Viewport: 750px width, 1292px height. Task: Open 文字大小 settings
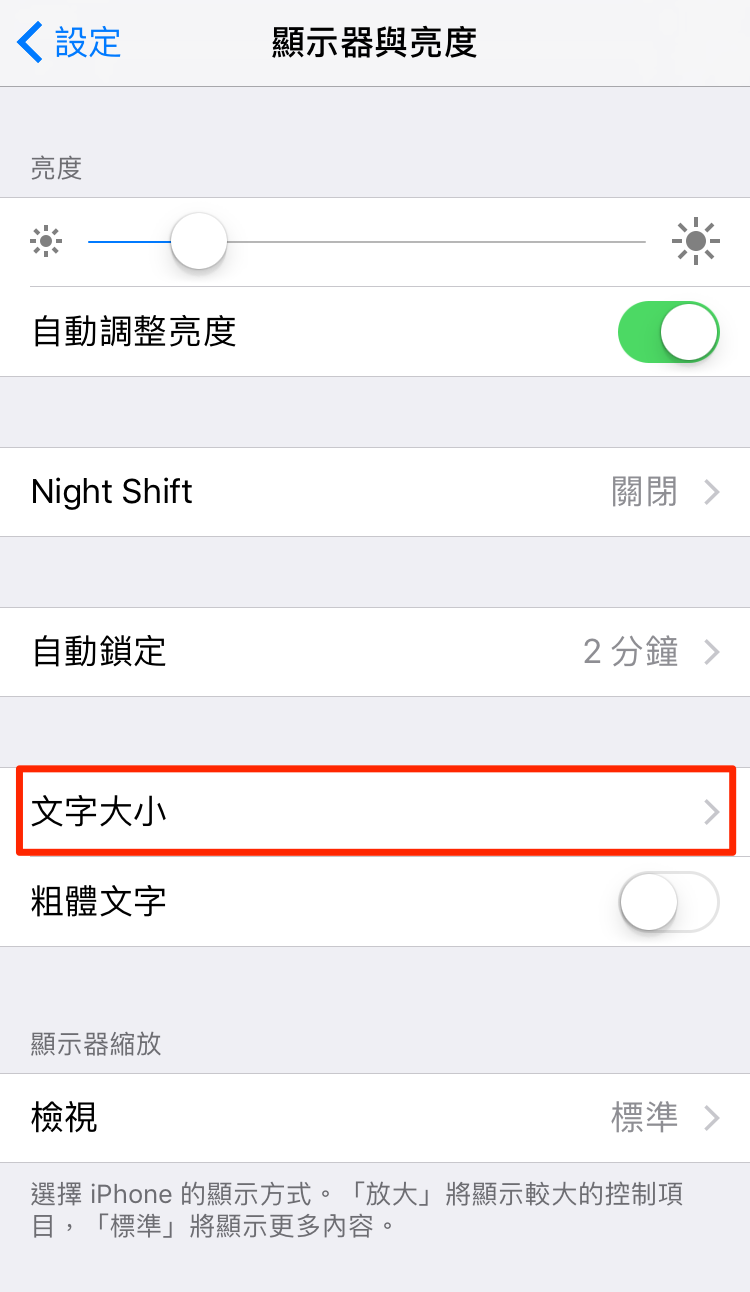(375, 811)
